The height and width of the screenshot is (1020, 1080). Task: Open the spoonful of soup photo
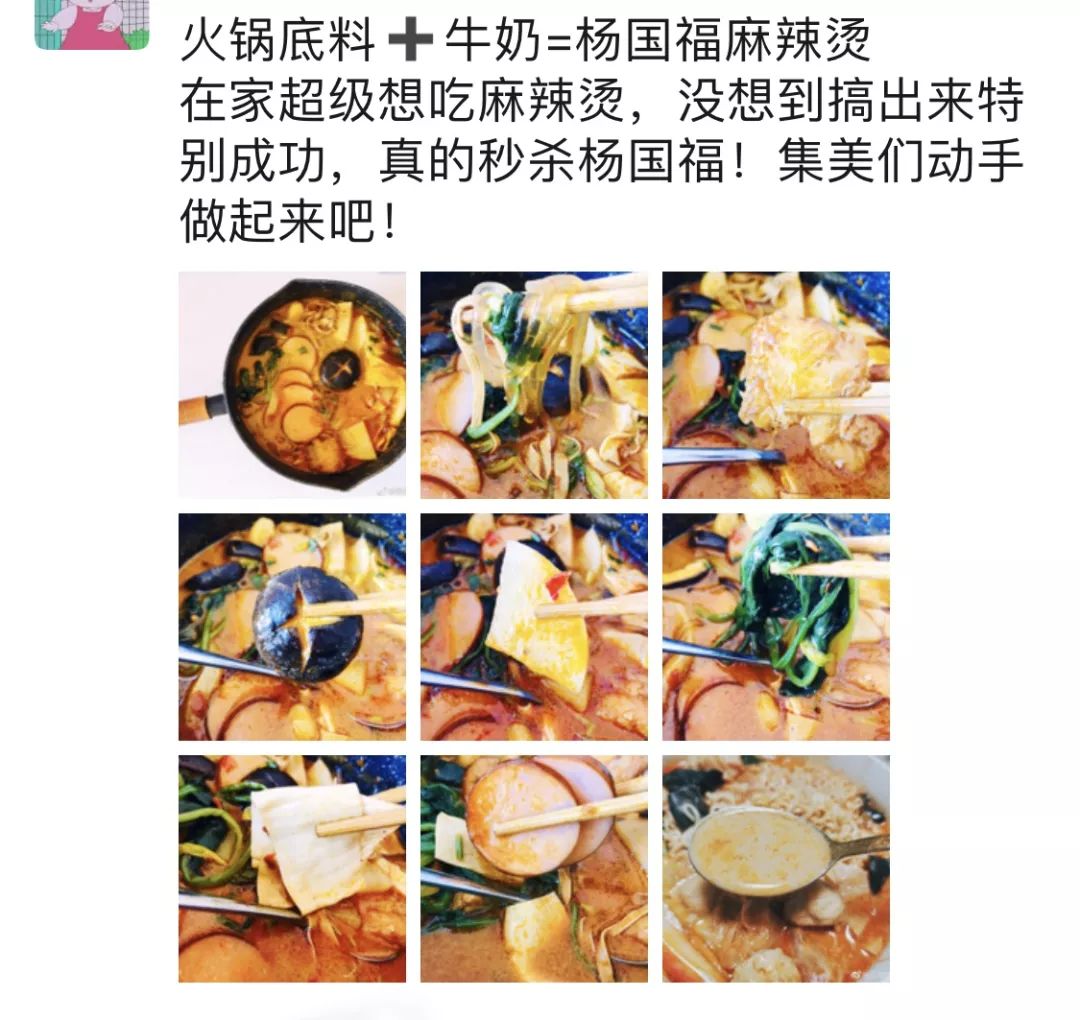[x=775, y=868]
